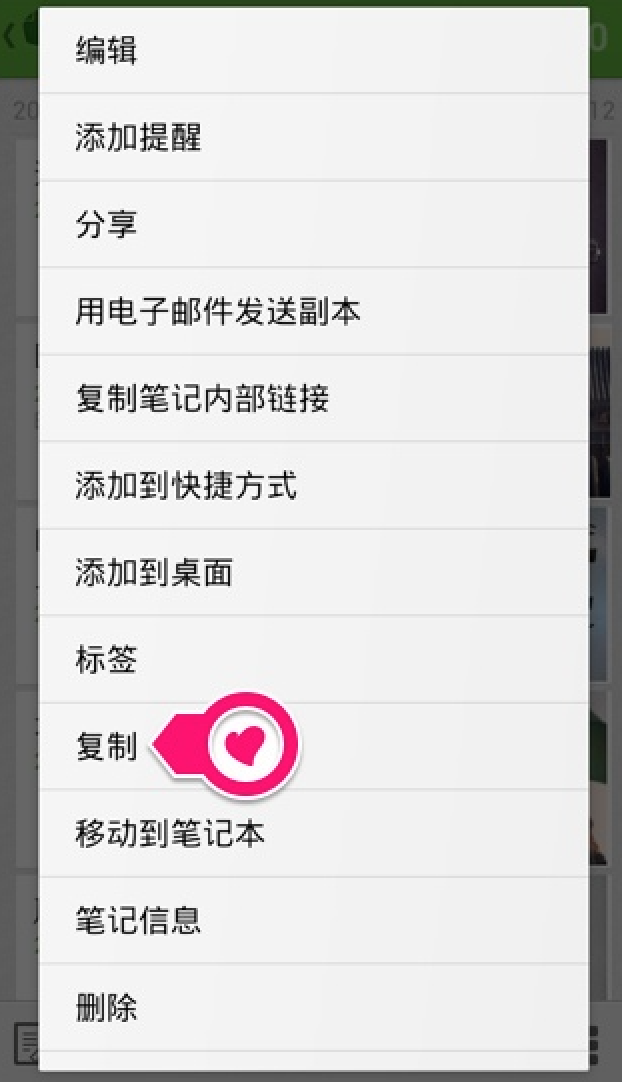Image resolution: width=622 pixels, height=1082 pixels.
Task: Open the 分享 share option
Action: (x=313, y=224)
